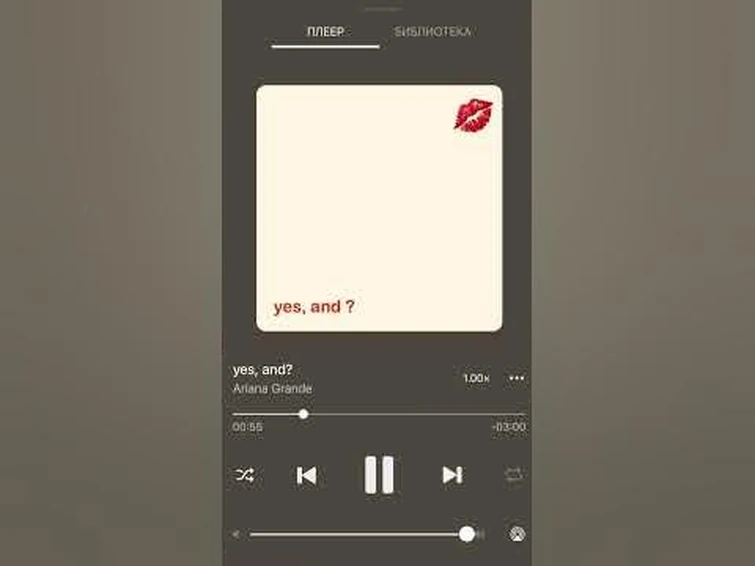Open the three-dot options menu

coord(517,378)
